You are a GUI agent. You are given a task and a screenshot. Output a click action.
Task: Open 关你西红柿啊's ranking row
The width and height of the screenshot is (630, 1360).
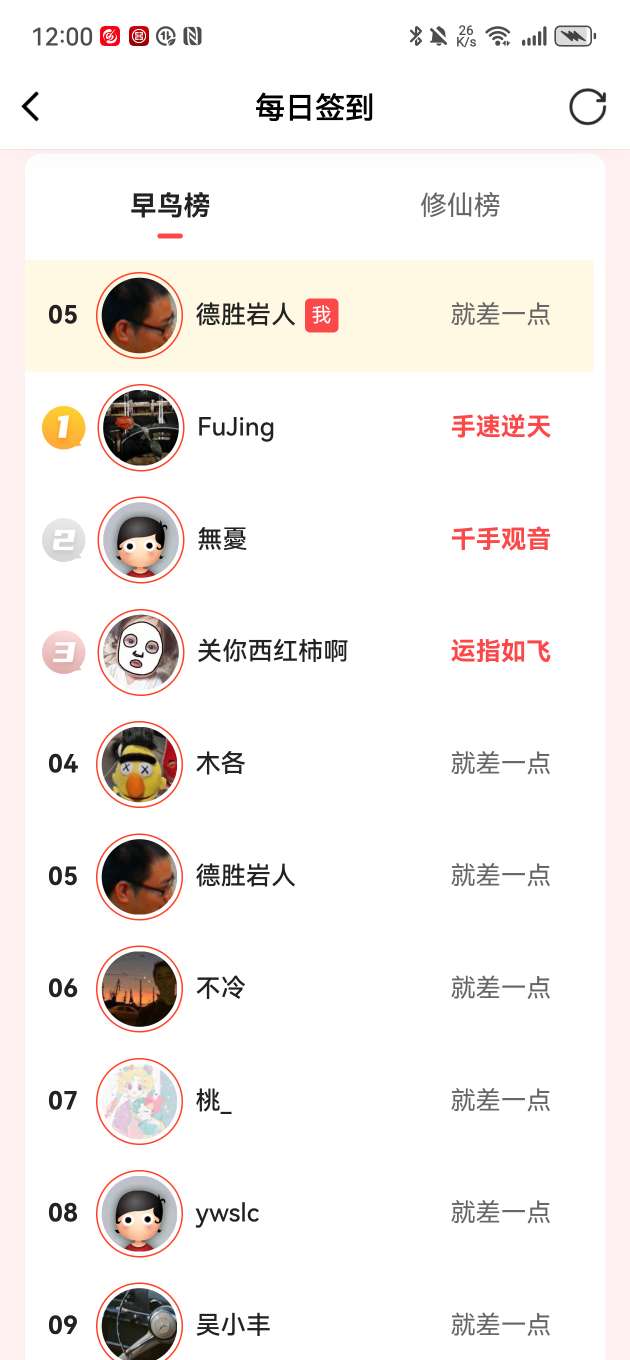[309, 652]
